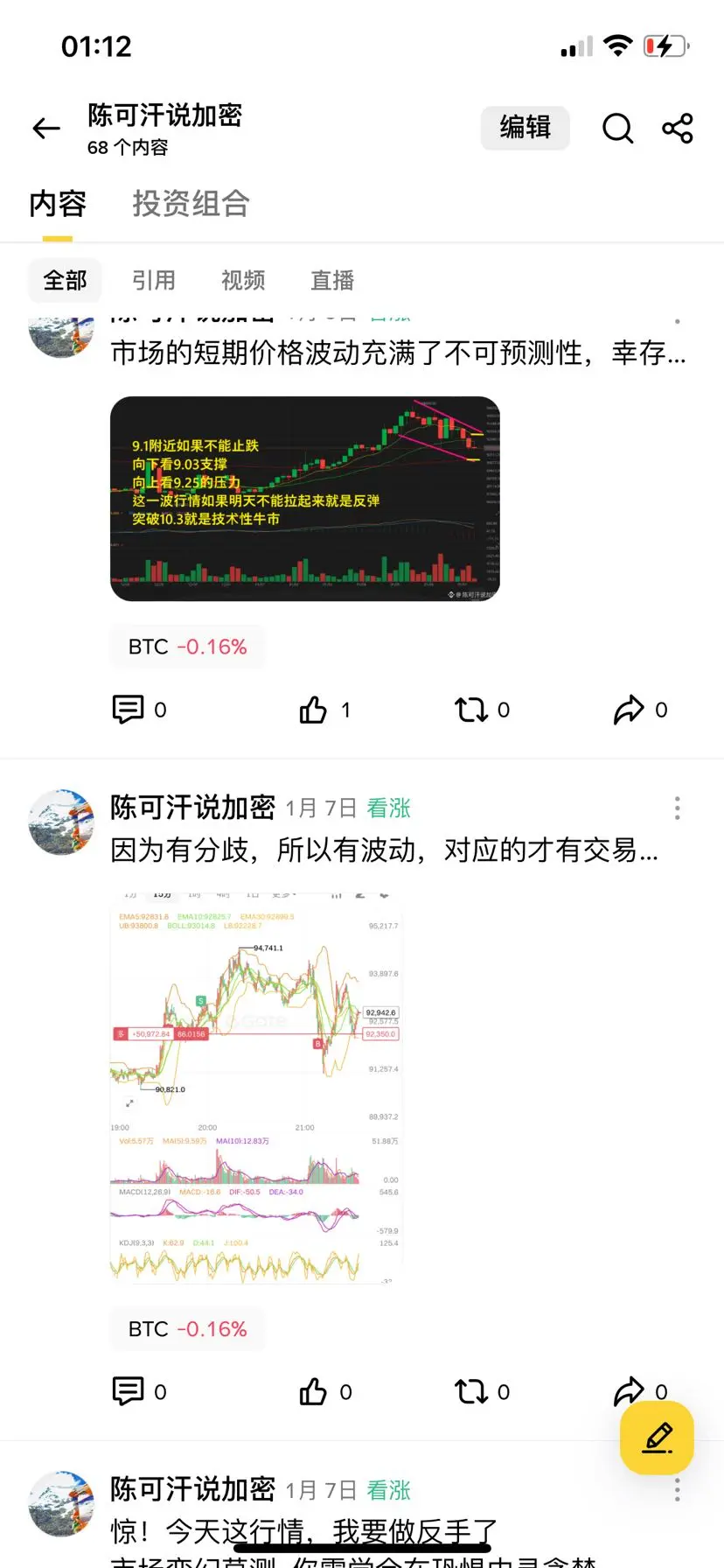Tap the BTC chip under the dark chart post
This screenshot has width=724, height=1568.
(187, 647)
